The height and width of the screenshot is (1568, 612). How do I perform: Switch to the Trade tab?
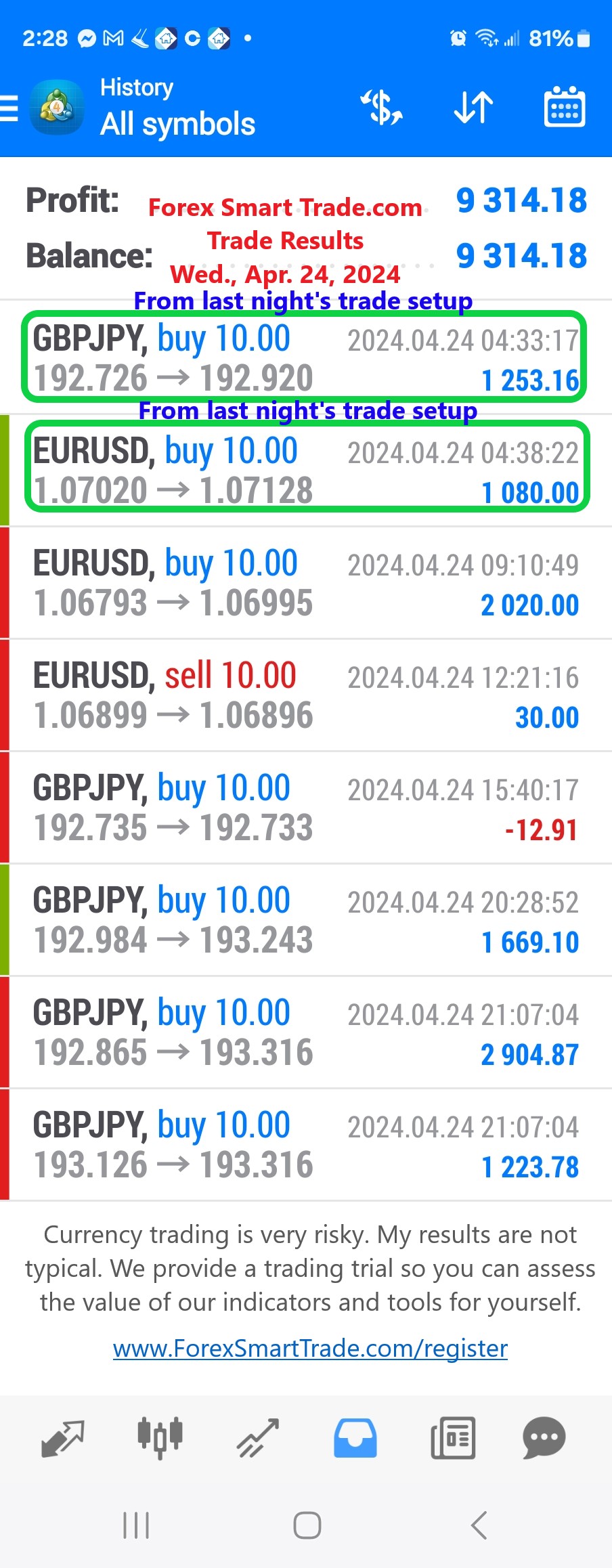(258, 1438)
